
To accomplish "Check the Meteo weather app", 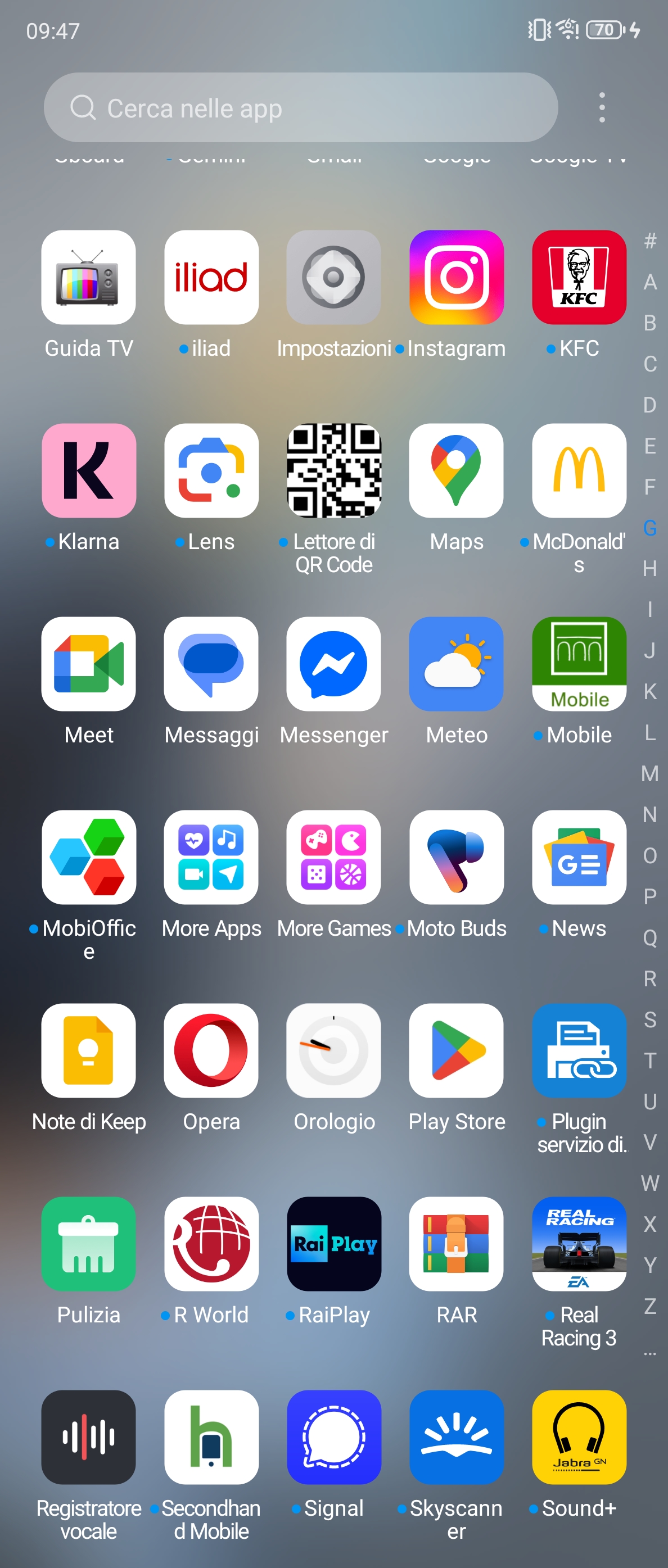I will coord(456,664).
